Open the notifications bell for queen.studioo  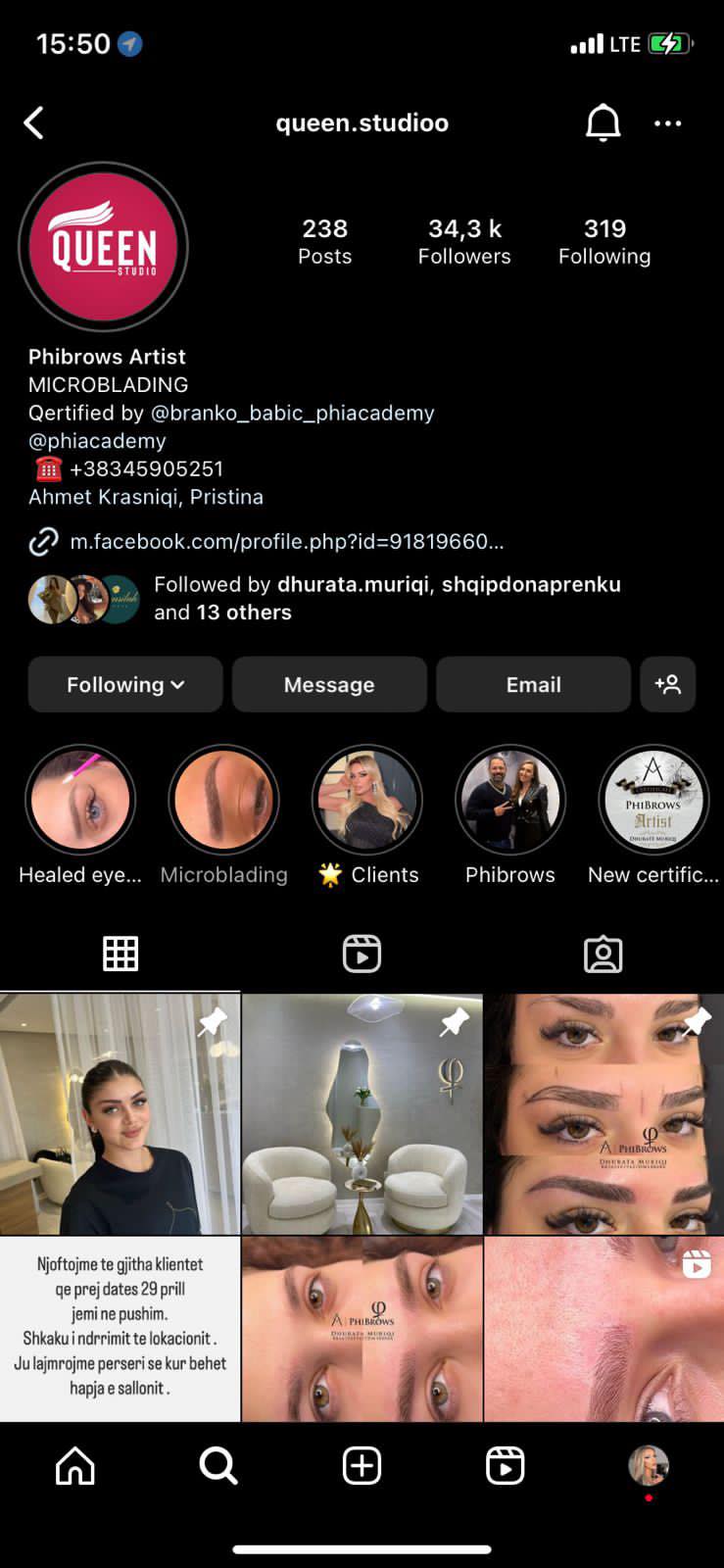603,123
